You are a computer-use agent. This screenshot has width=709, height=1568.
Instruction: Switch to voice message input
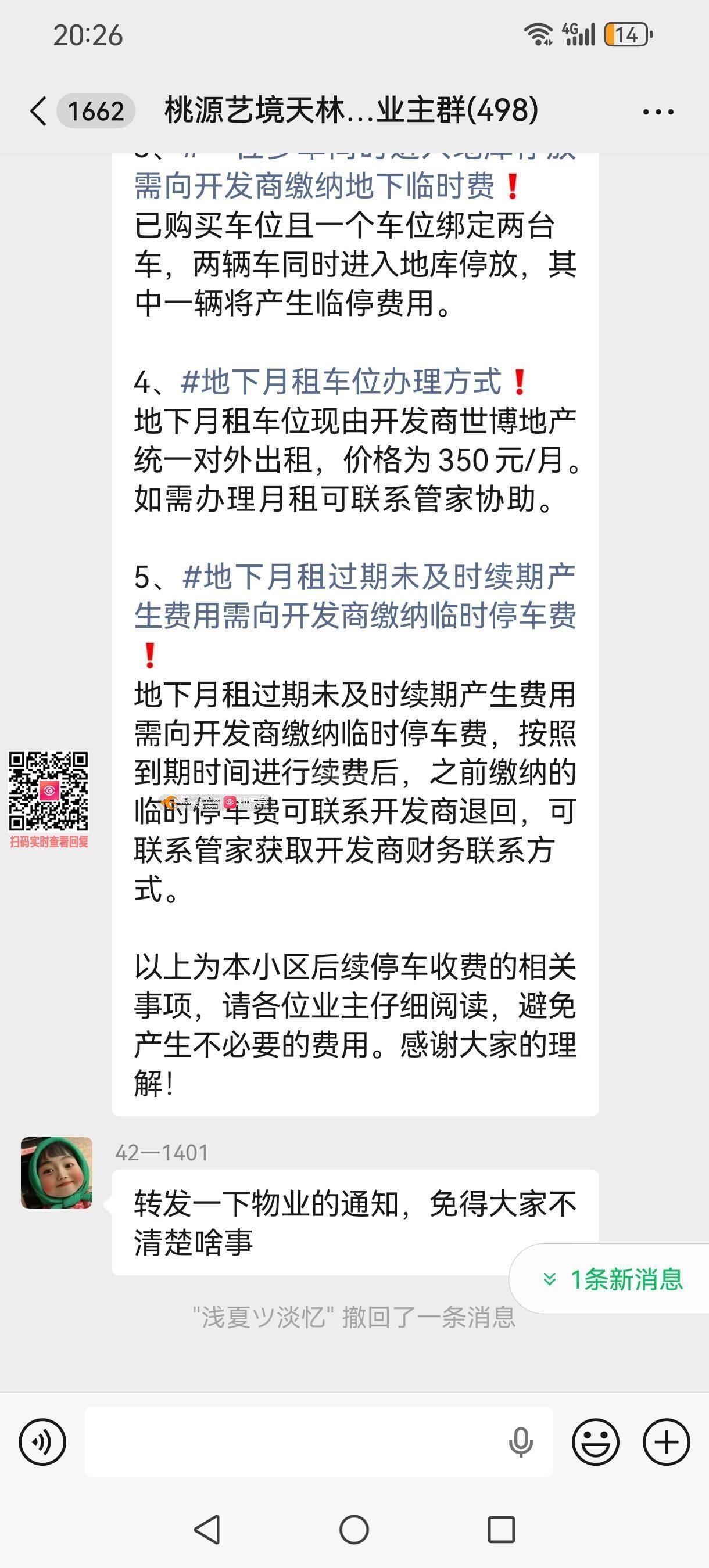(x=42, y=1441)
